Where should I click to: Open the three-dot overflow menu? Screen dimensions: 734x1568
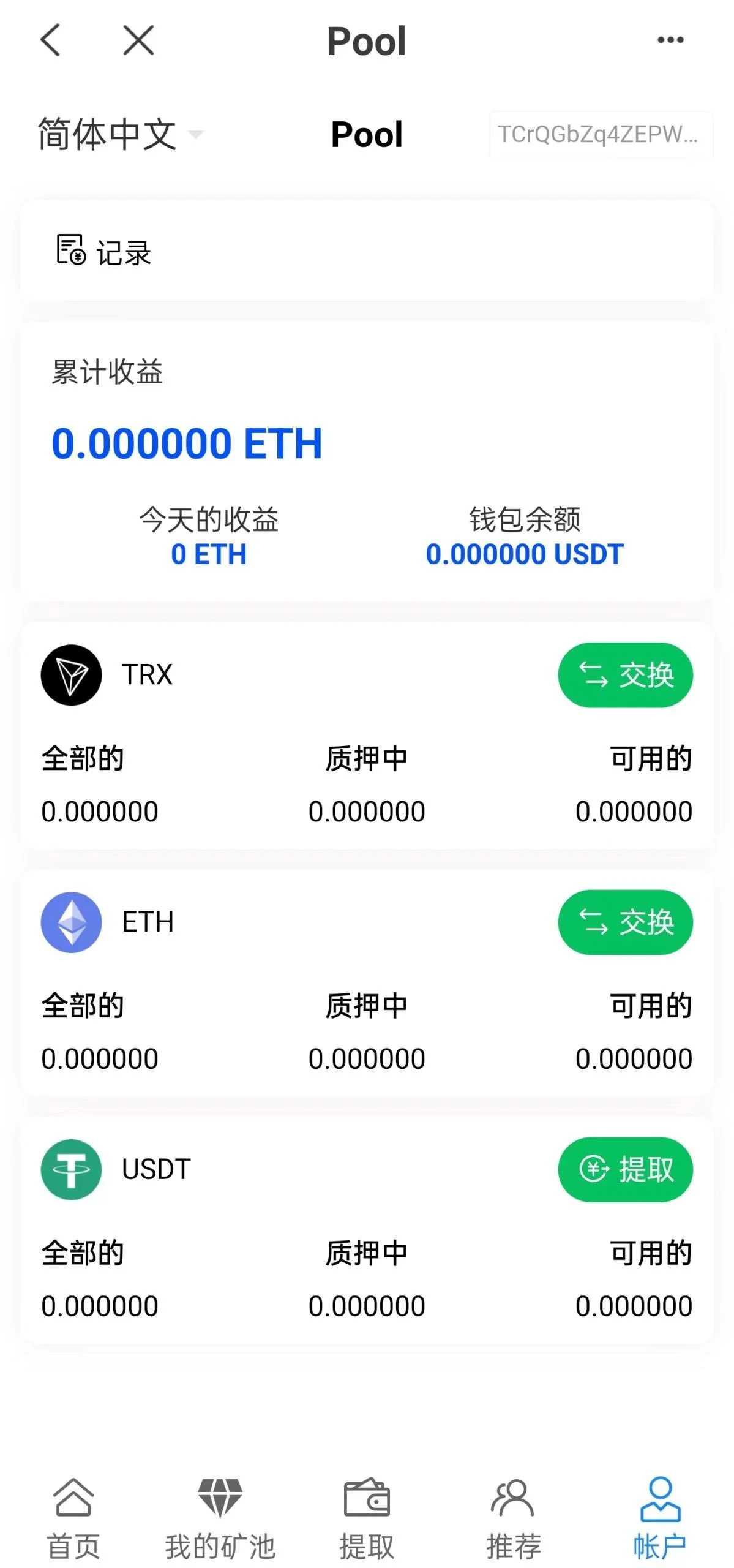click(x=670, y=40)
